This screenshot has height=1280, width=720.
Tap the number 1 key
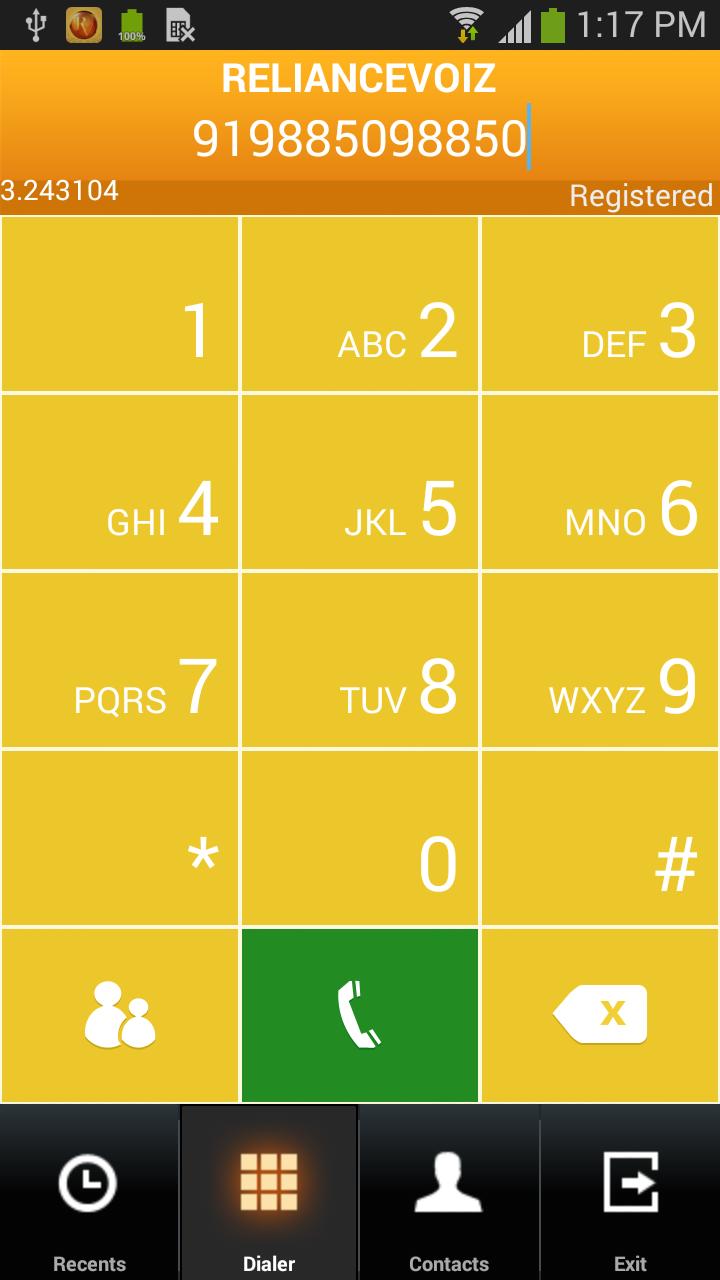(120, 304)
